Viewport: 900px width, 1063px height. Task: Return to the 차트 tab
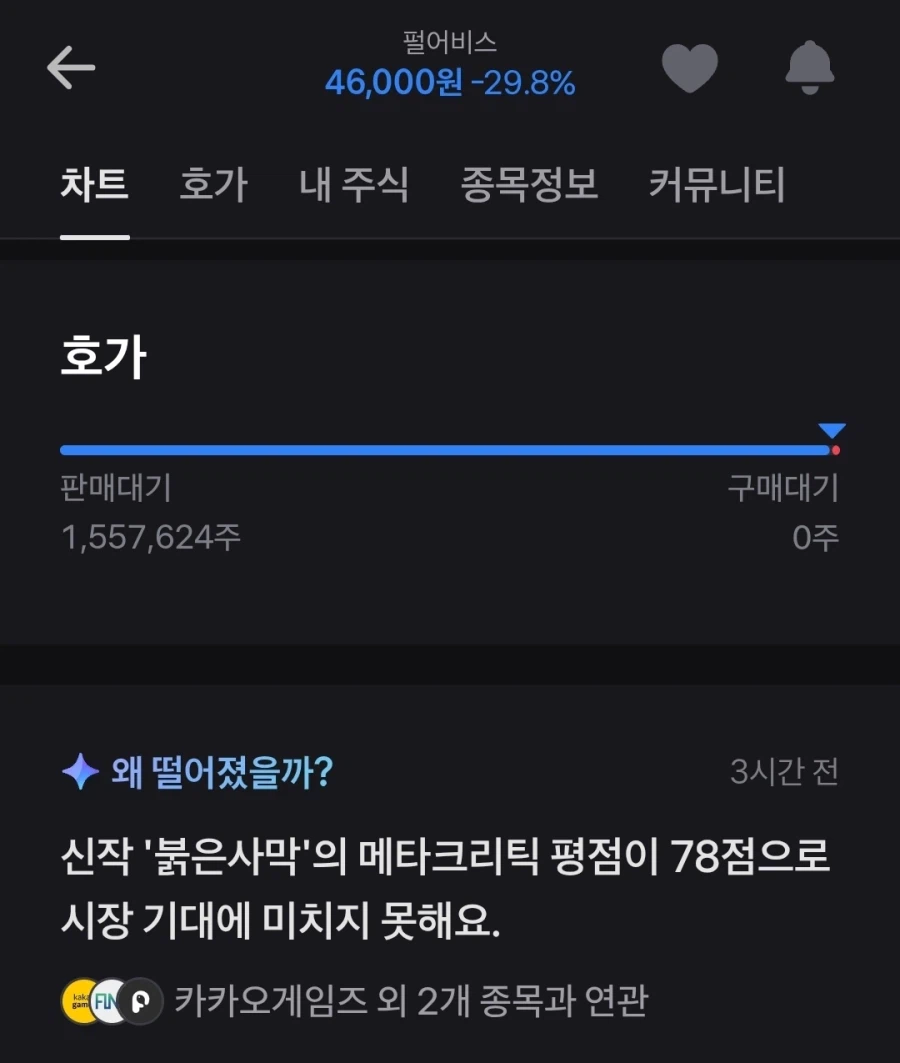(95, 186)
